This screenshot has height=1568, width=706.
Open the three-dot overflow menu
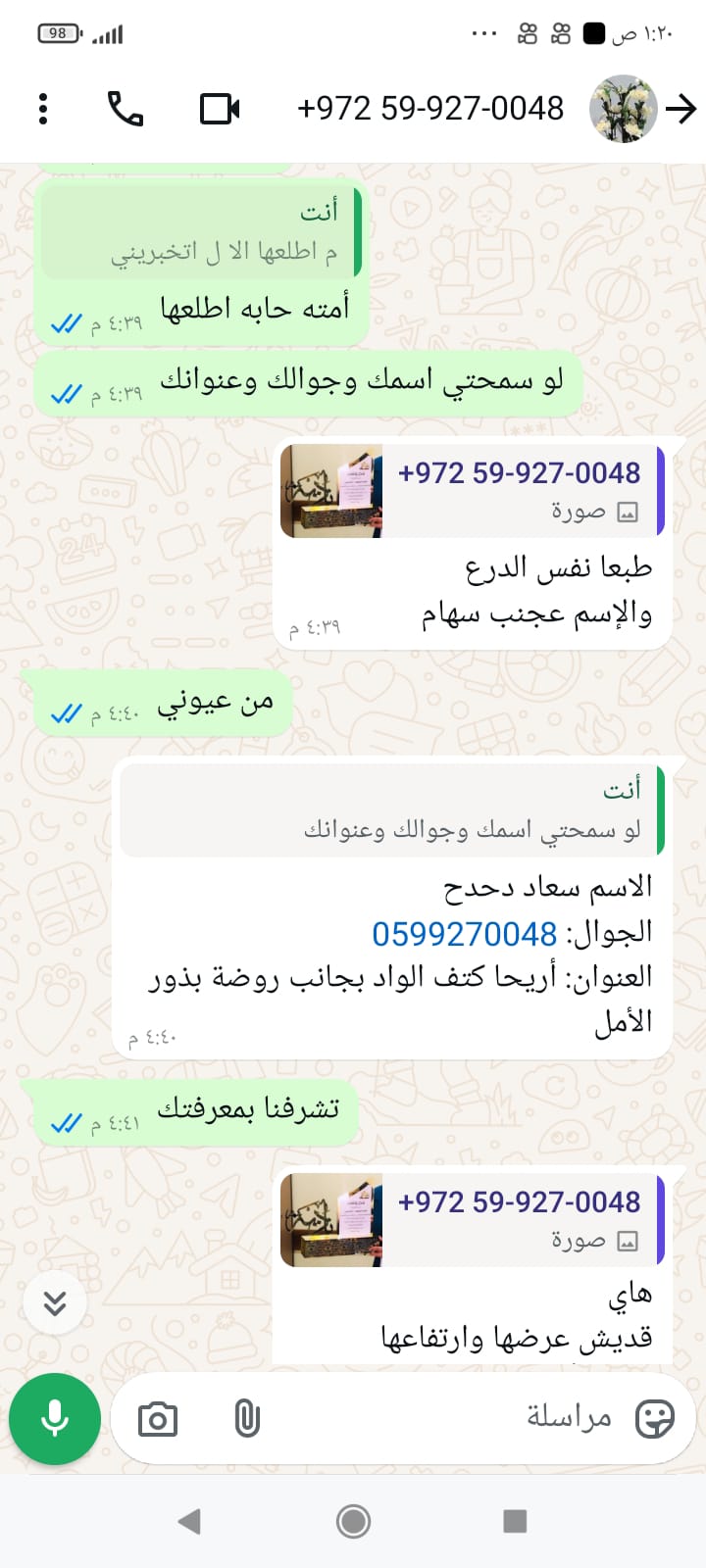coord(43,109)
